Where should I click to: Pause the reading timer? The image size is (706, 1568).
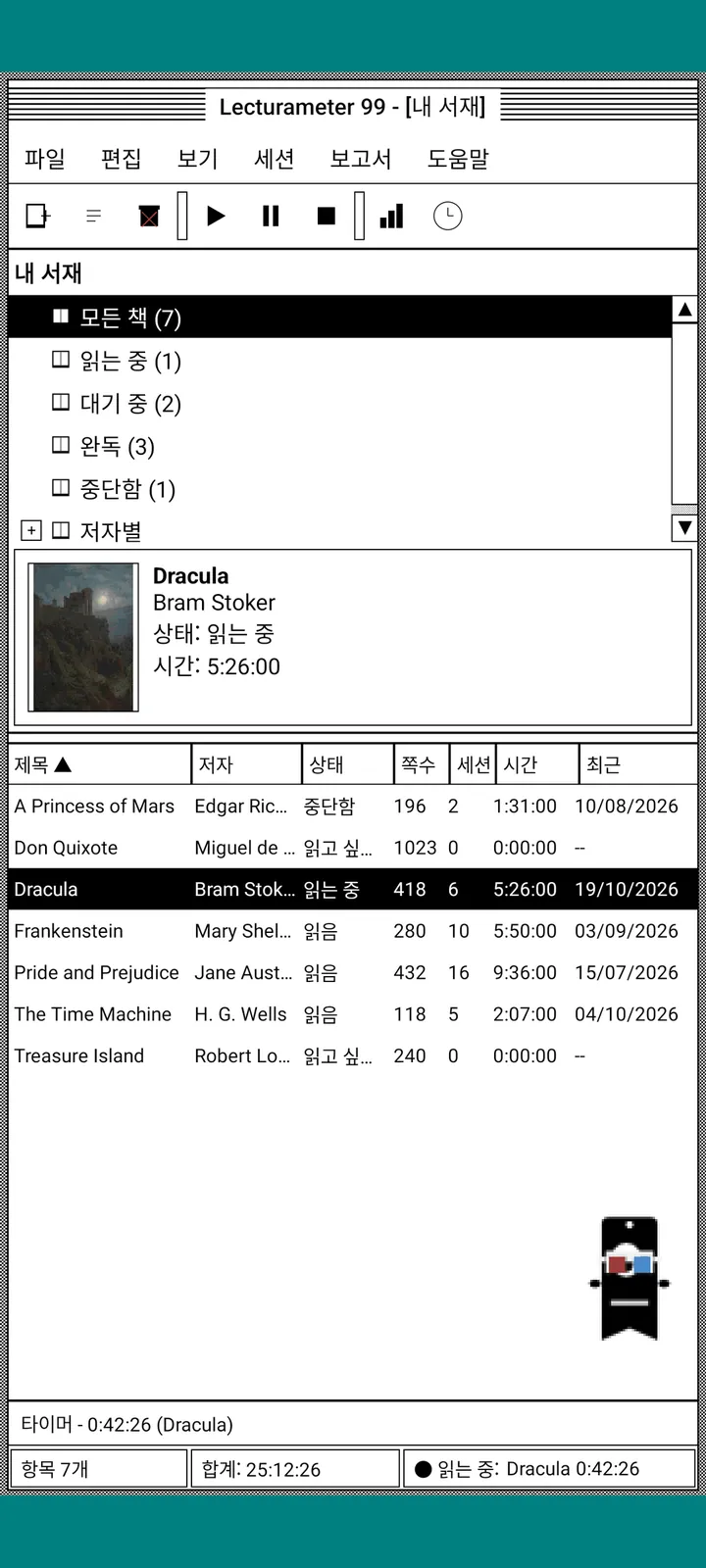[x=271, y=216]
